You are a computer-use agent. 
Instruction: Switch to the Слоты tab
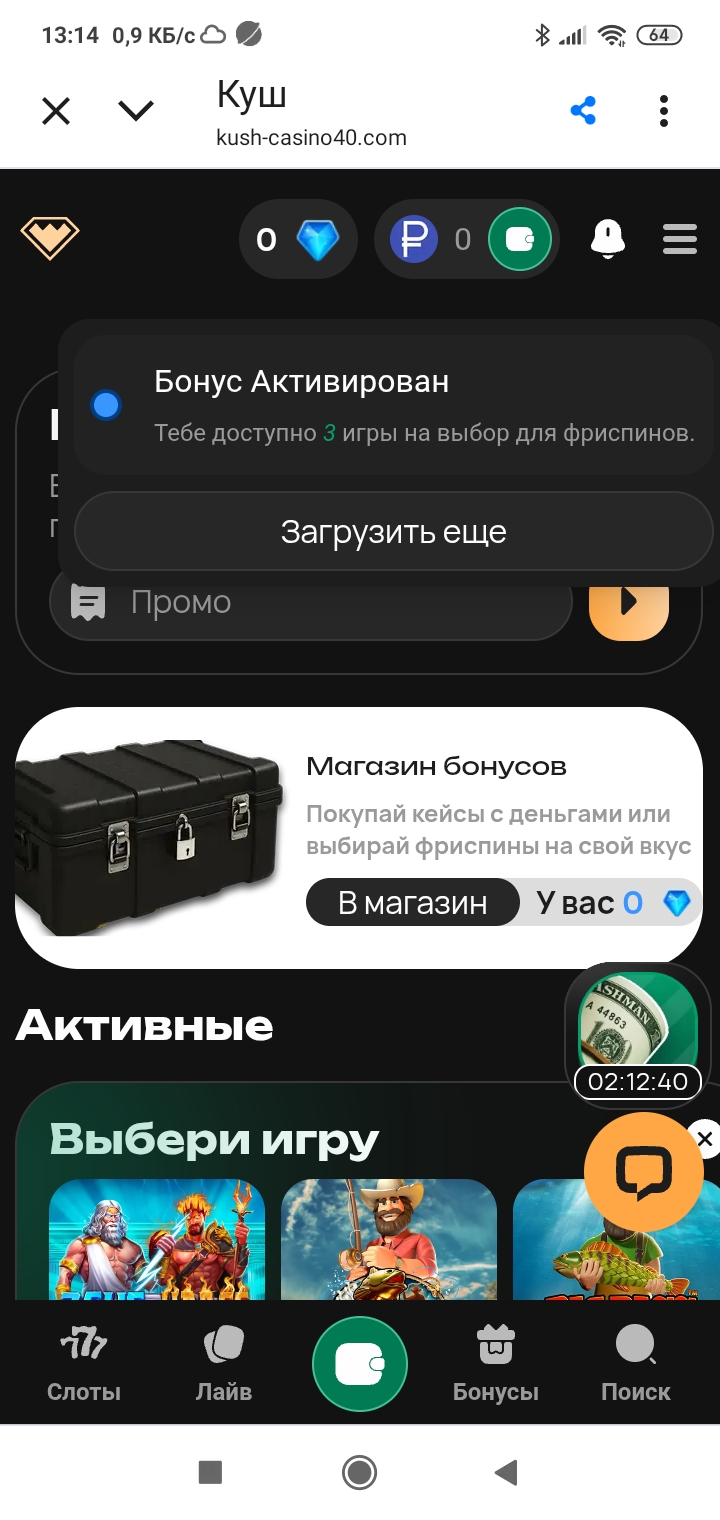[84, 1364]
